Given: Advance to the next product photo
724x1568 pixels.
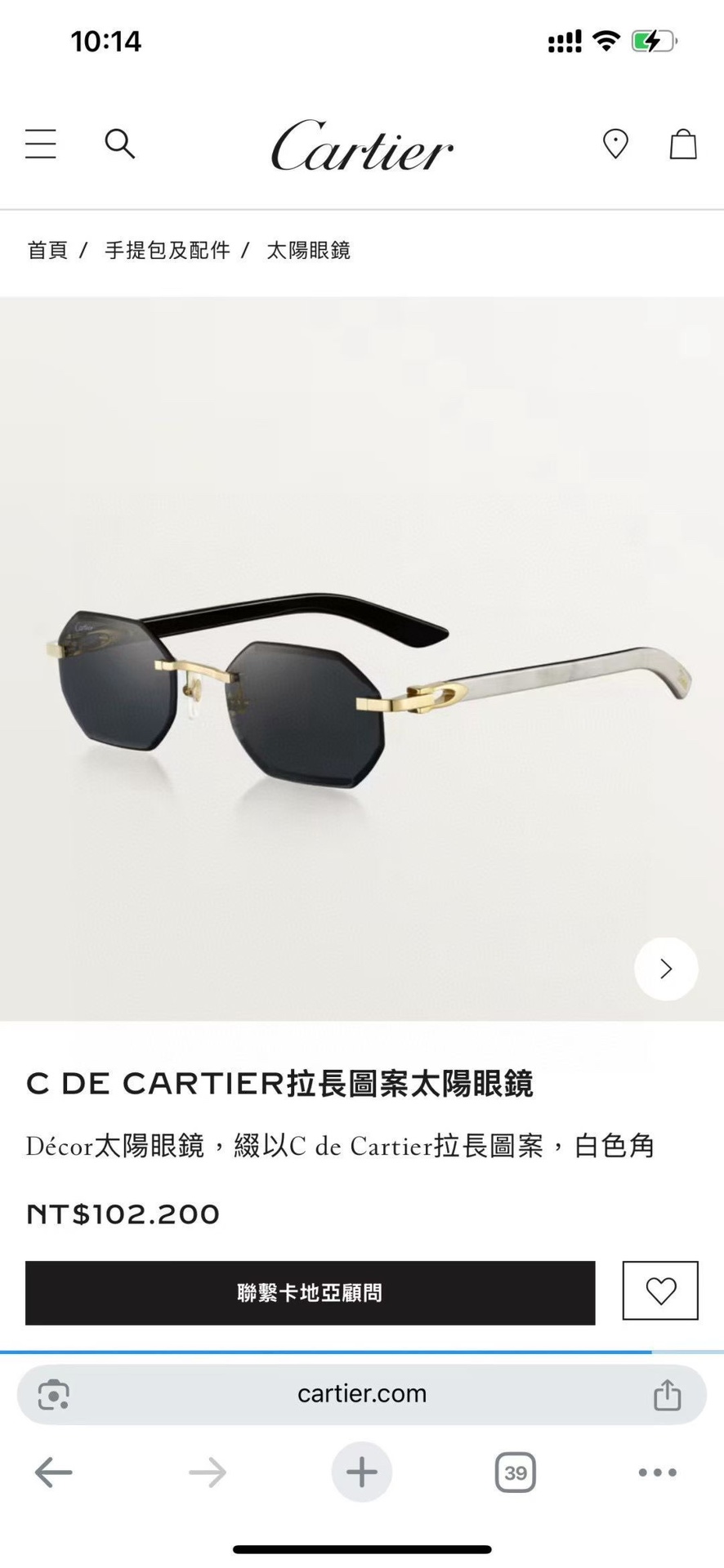Looking at the screenshot, I should pos(666,969).
